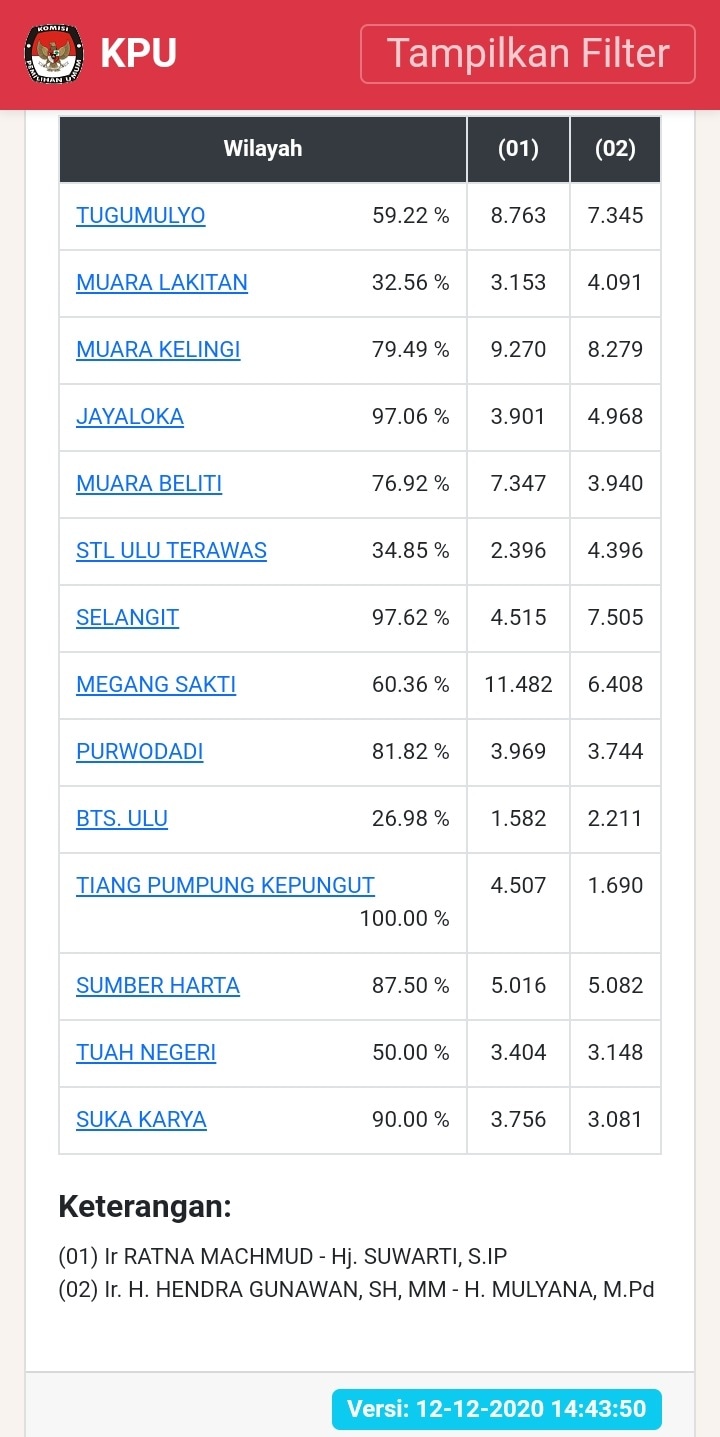
Task: Open JAYALOKA region results
Action: pos(130,416)
